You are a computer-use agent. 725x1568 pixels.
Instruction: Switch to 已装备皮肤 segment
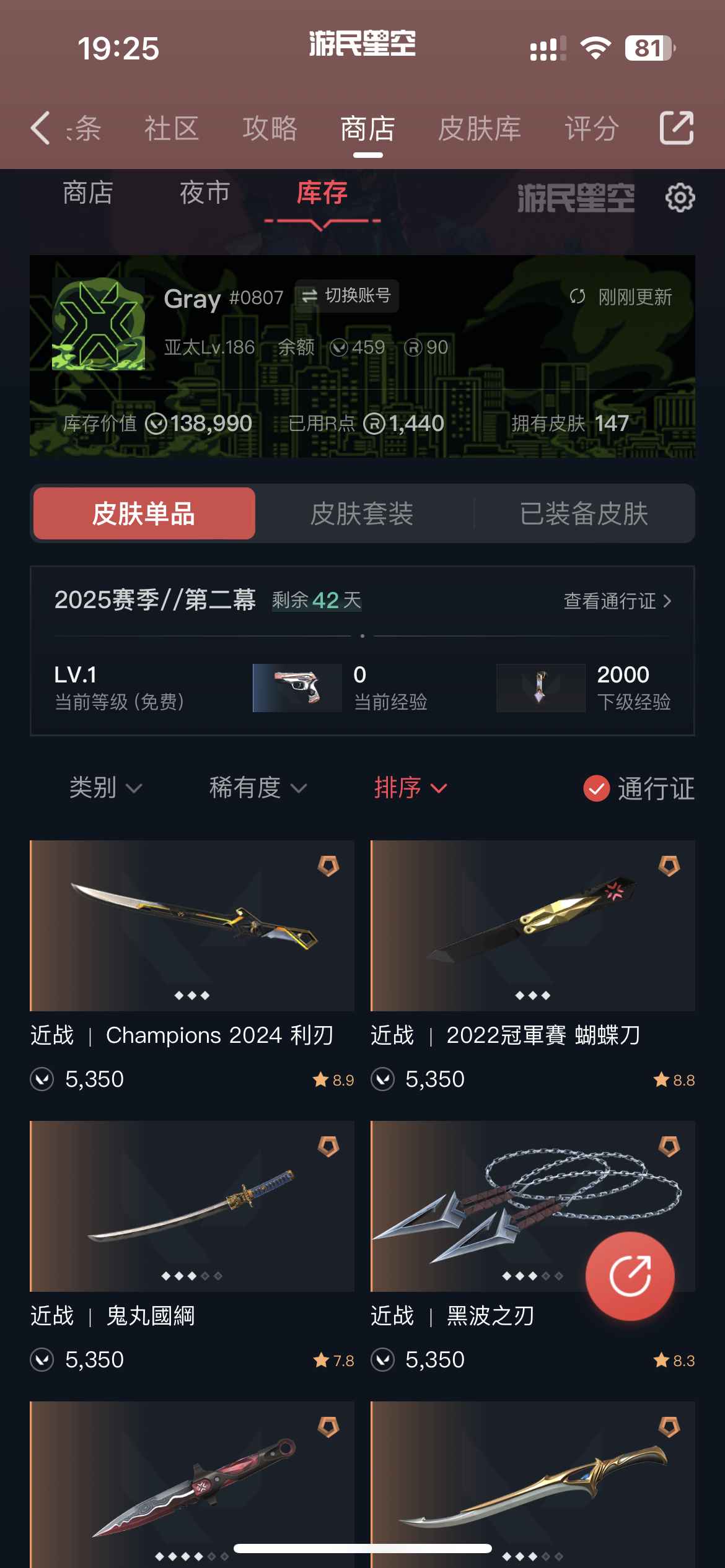tap(584, 513)
